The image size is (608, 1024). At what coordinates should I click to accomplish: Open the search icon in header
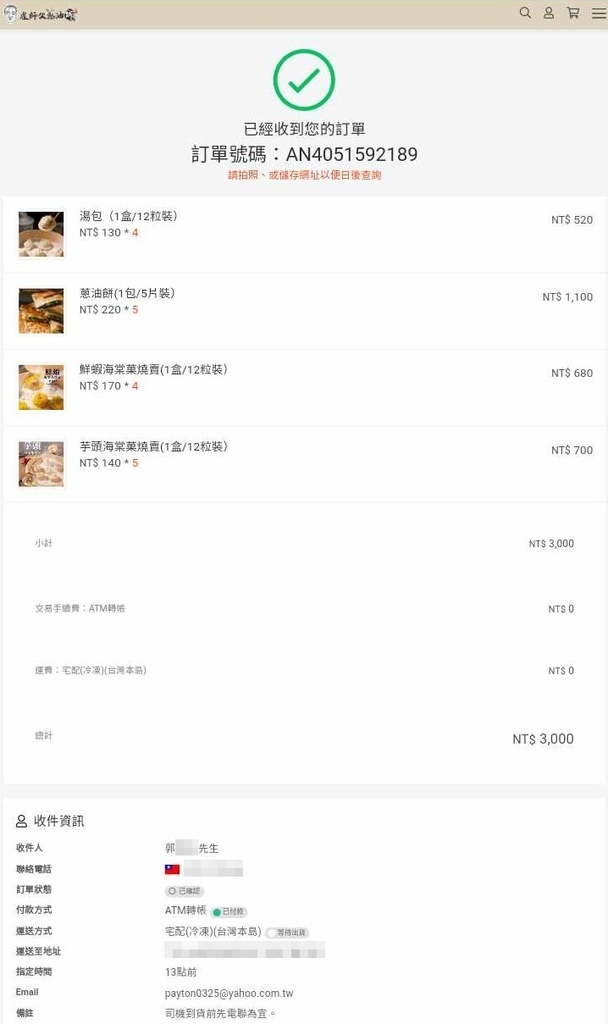(525, 13)
